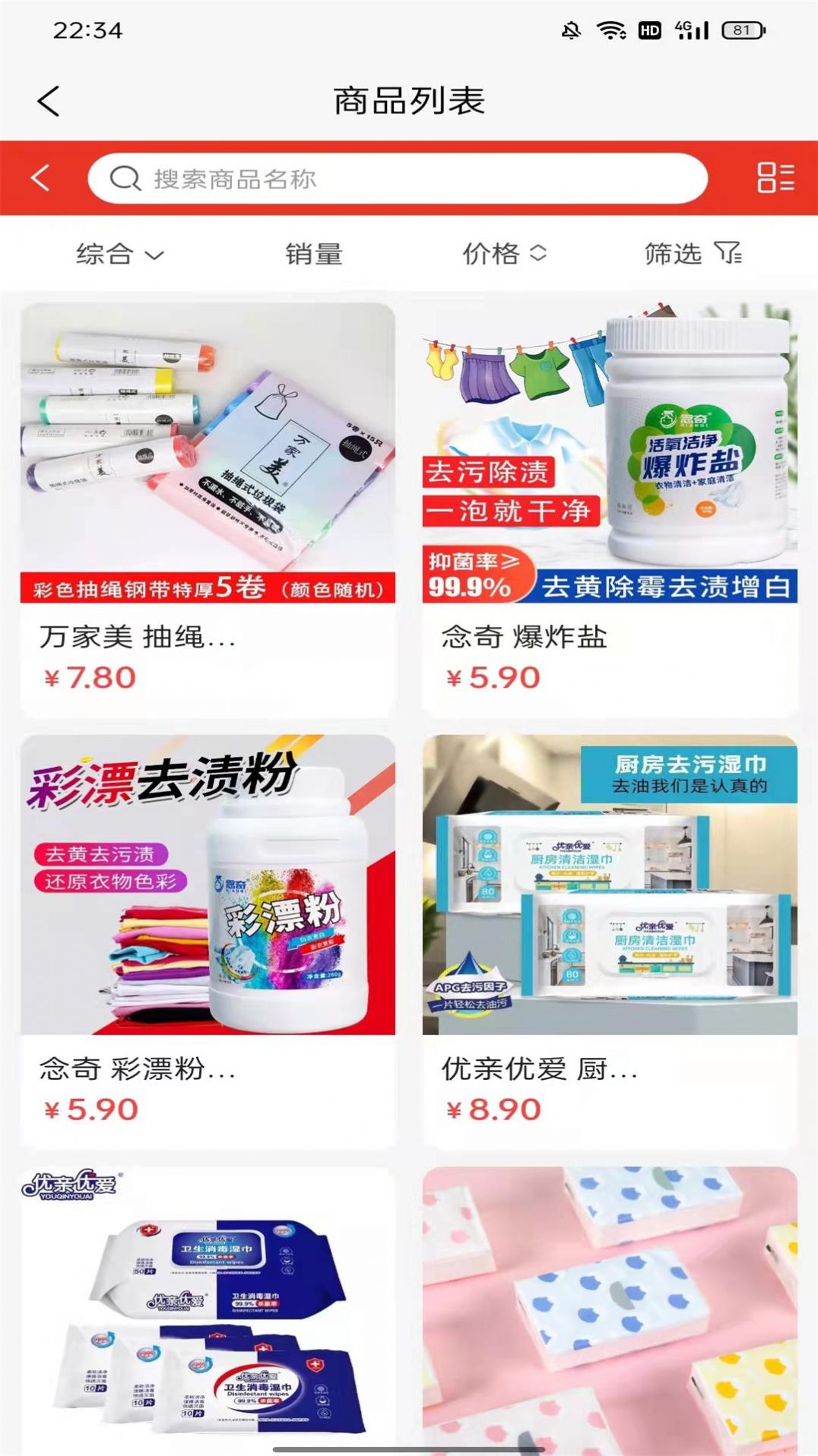This screenshot has height=1456, width=818.
Task: Go back using the top header arrow
Action: (x=49, y=101)
